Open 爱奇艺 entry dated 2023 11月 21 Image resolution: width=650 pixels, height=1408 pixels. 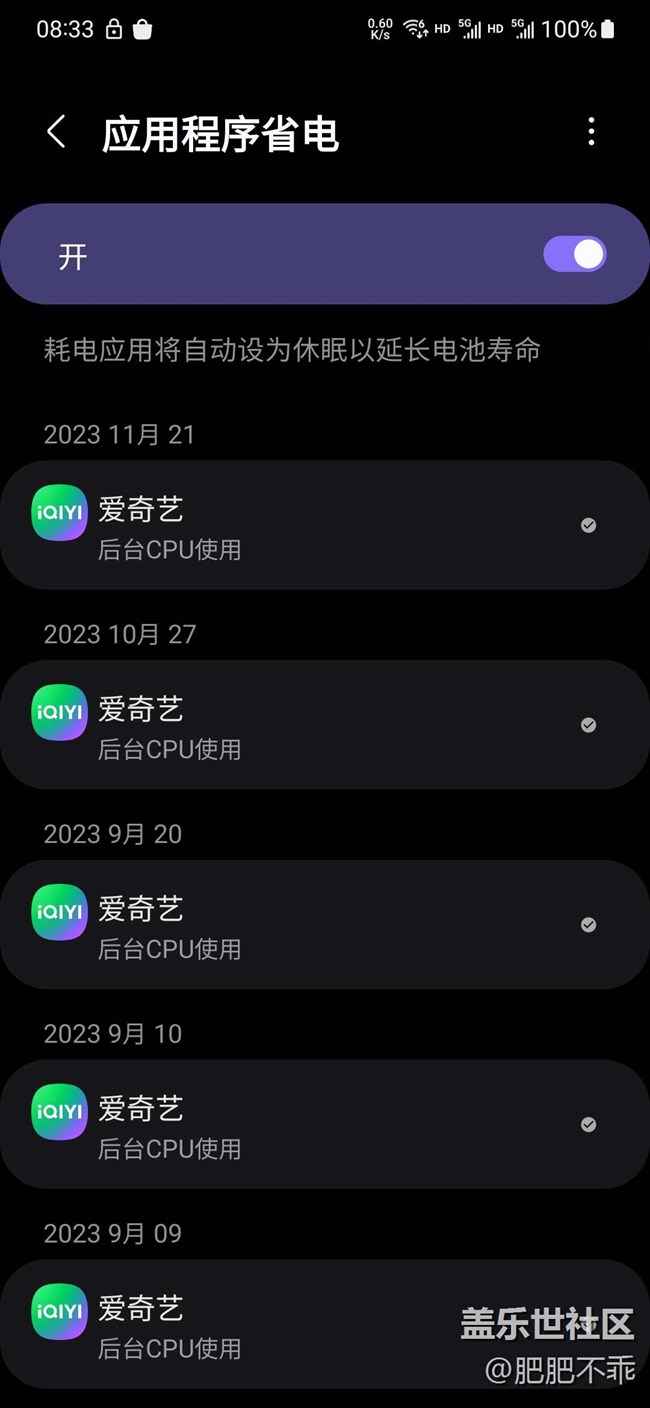click(325, 525)
